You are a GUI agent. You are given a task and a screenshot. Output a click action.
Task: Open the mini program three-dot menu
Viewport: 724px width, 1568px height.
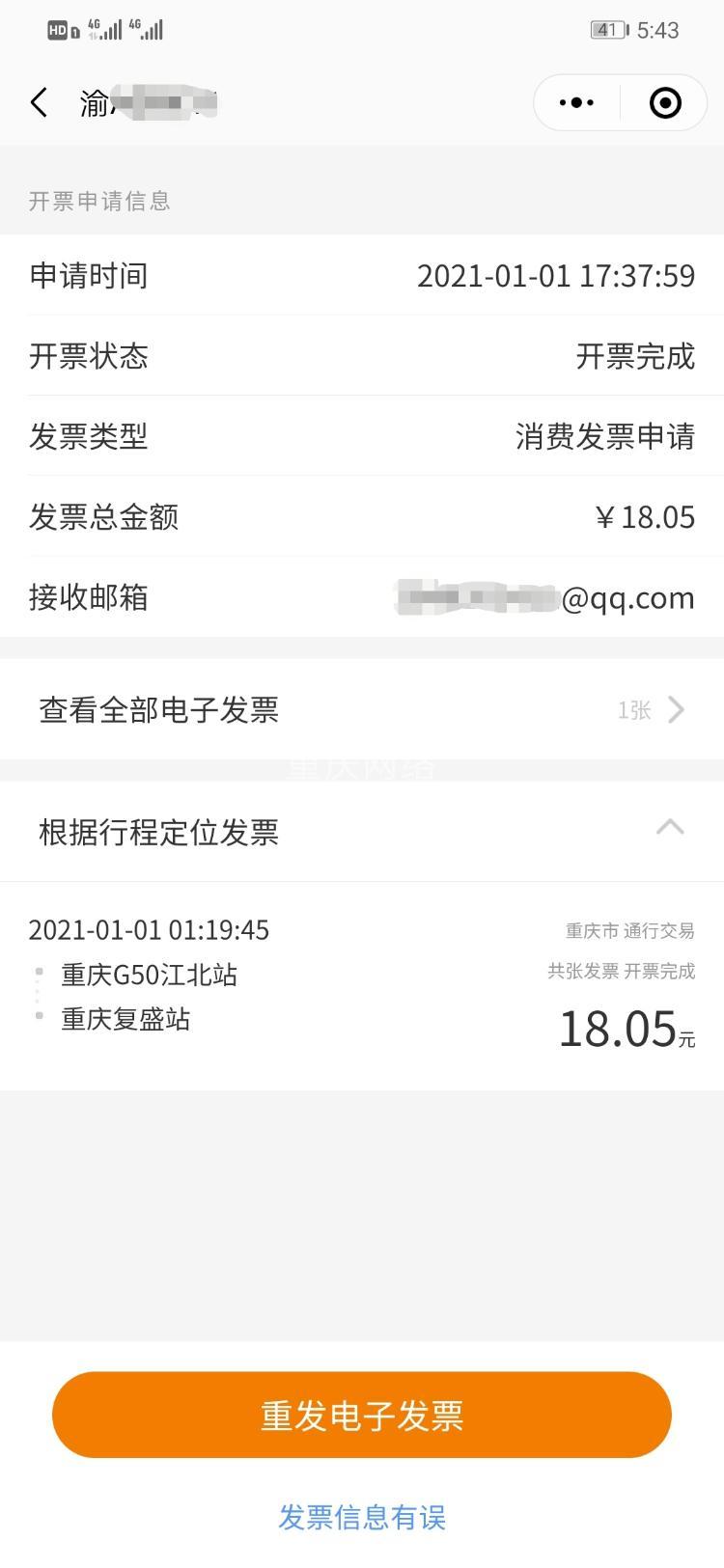click(x=577, y=102)
